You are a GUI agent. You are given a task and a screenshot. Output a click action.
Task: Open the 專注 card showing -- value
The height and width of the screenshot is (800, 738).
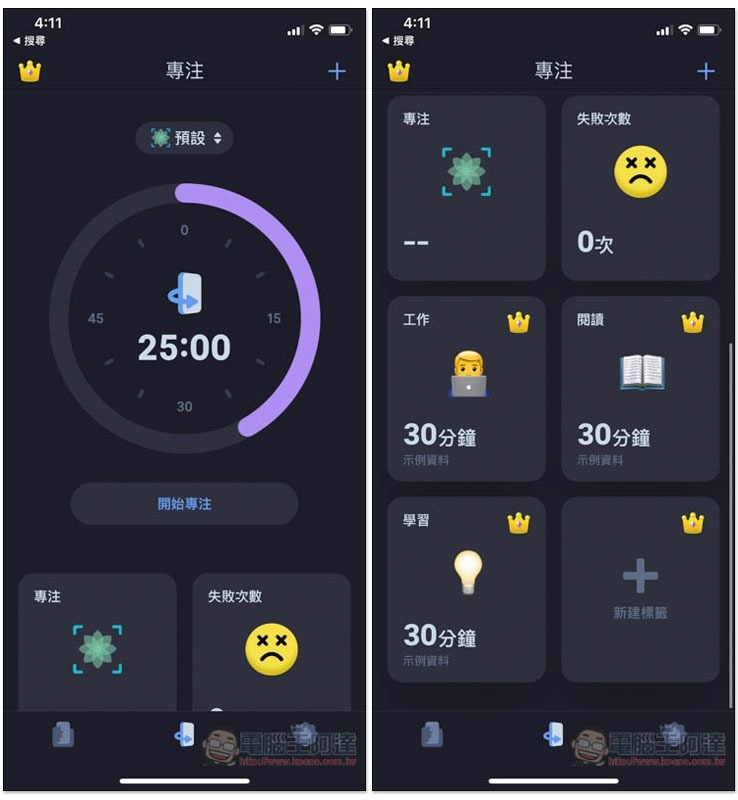466,187
